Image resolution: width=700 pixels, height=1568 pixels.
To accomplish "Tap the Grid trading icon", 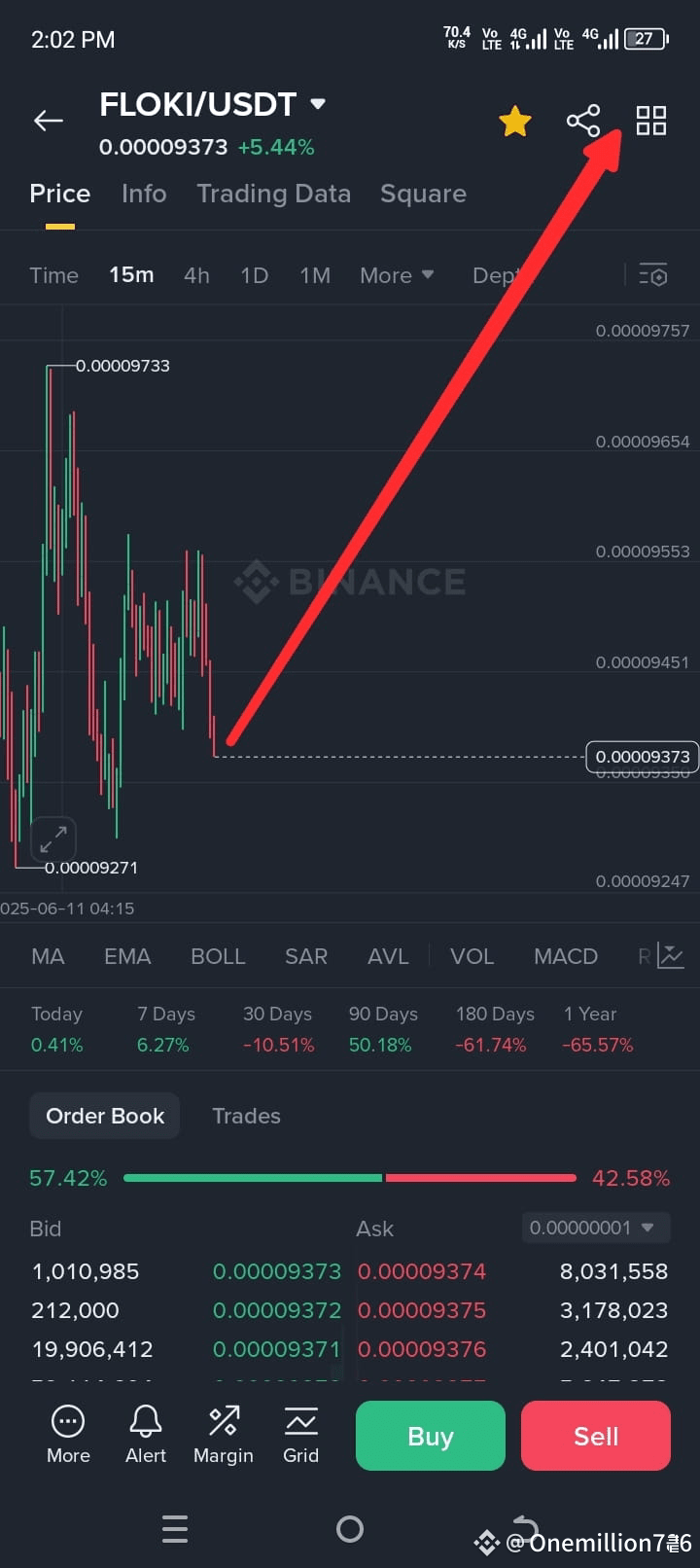I will pos(300,1432).
